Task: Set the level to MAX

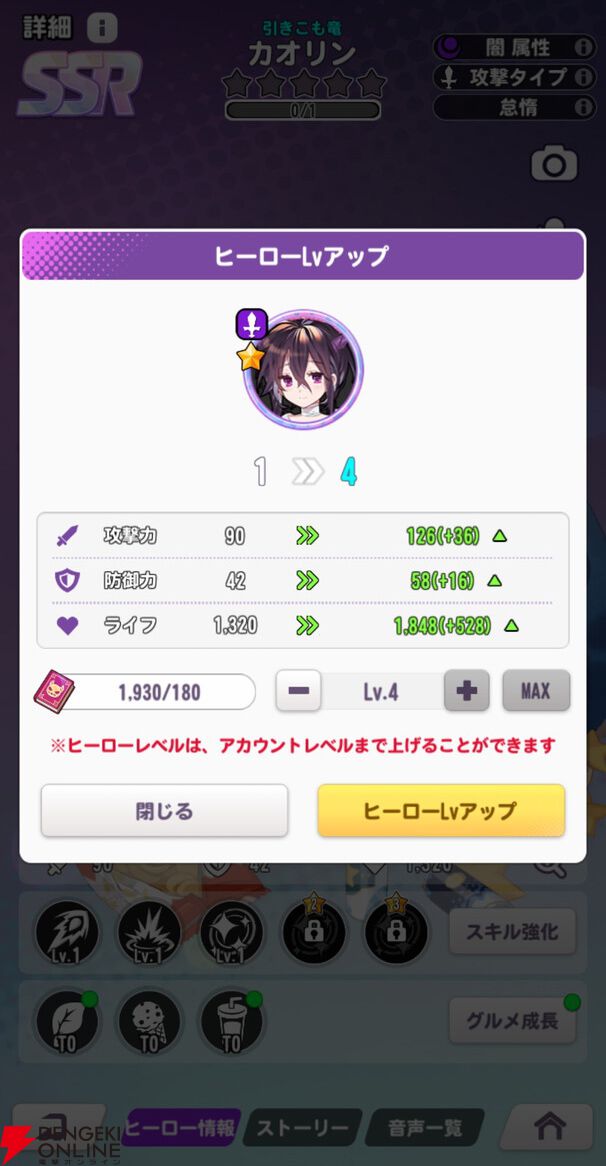Action: (x=536, y=691)
